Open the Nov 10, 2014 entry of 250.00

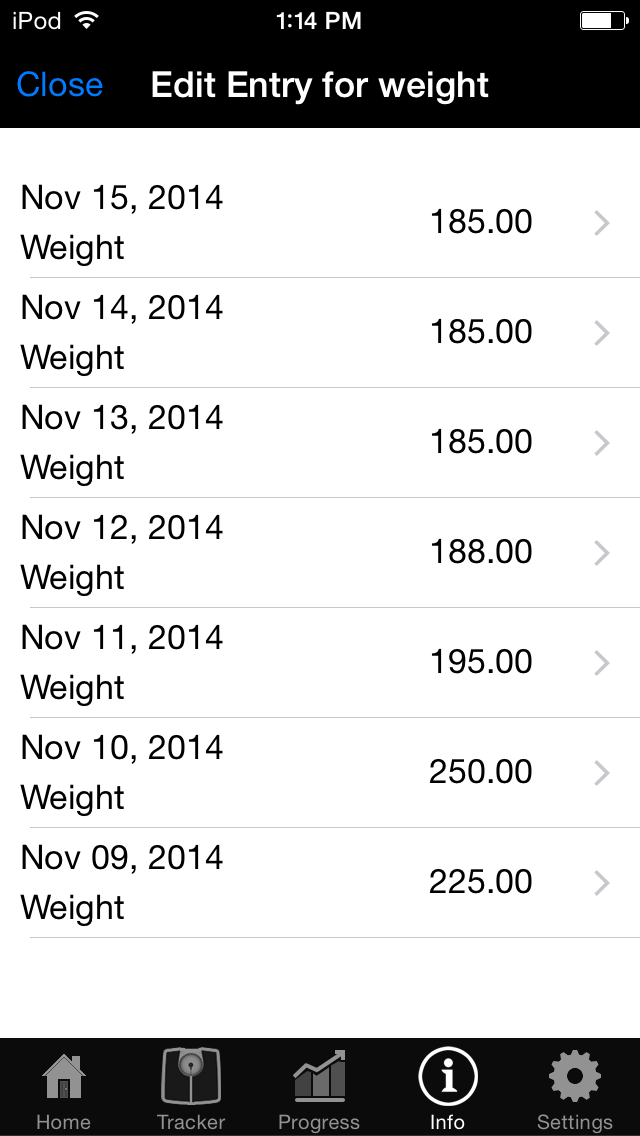(x=320, y=773)
